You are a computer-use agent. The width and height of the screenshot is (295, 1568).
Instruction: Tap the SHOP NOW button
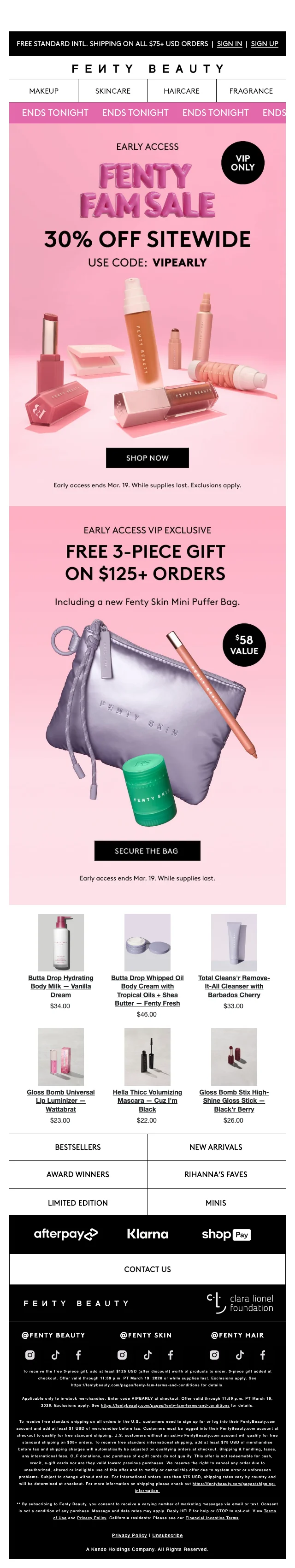point(147,458)
